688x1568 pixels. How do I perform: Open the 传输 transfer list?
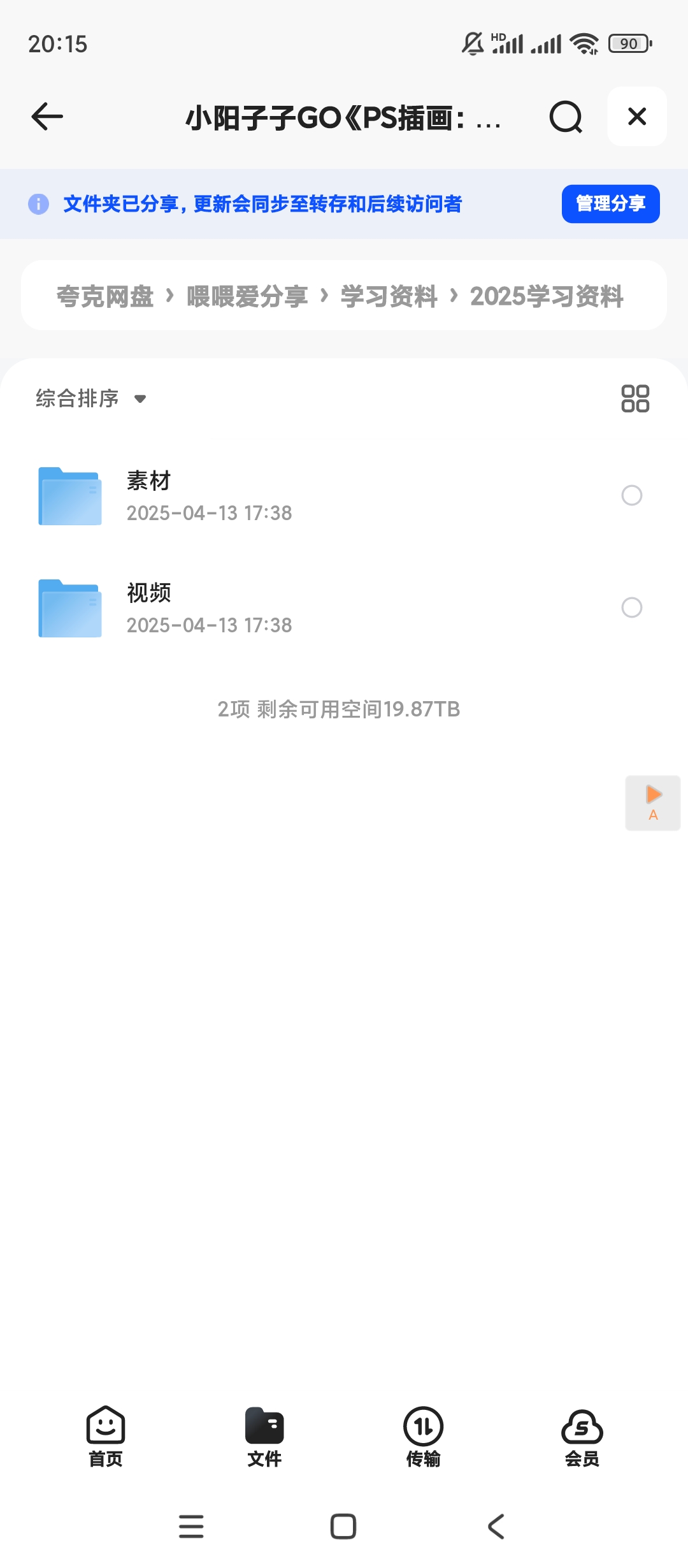tap(422, 1437)
